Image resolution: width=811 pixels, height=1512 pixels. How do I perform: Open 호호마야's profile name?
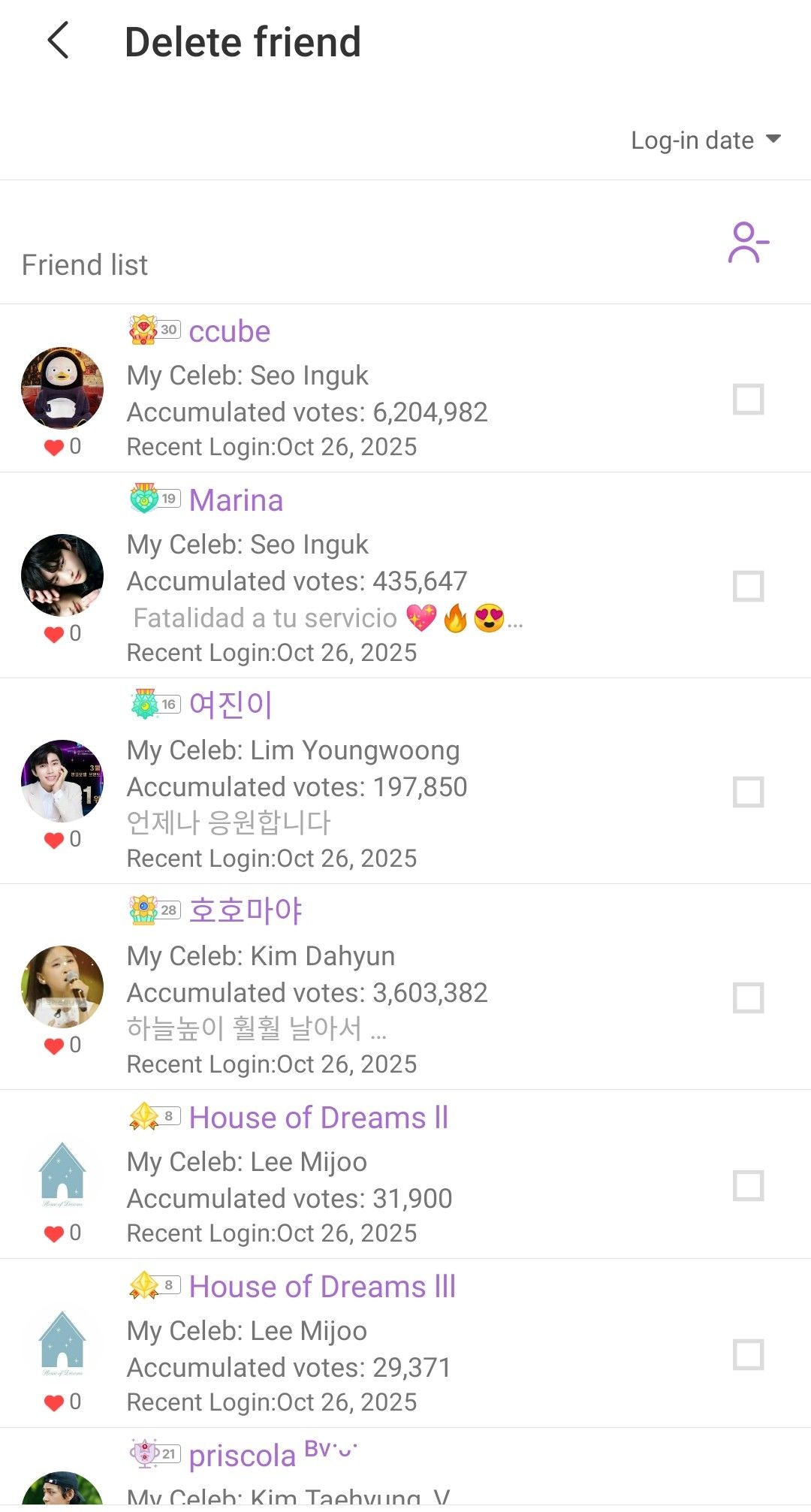click(x=245, y=910)
